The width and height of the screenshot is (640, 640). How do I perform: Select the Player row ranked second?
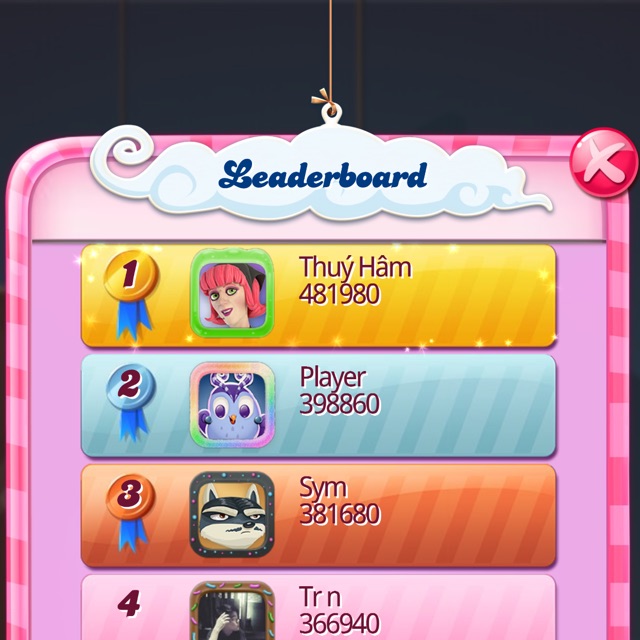[x=318, y=405]
